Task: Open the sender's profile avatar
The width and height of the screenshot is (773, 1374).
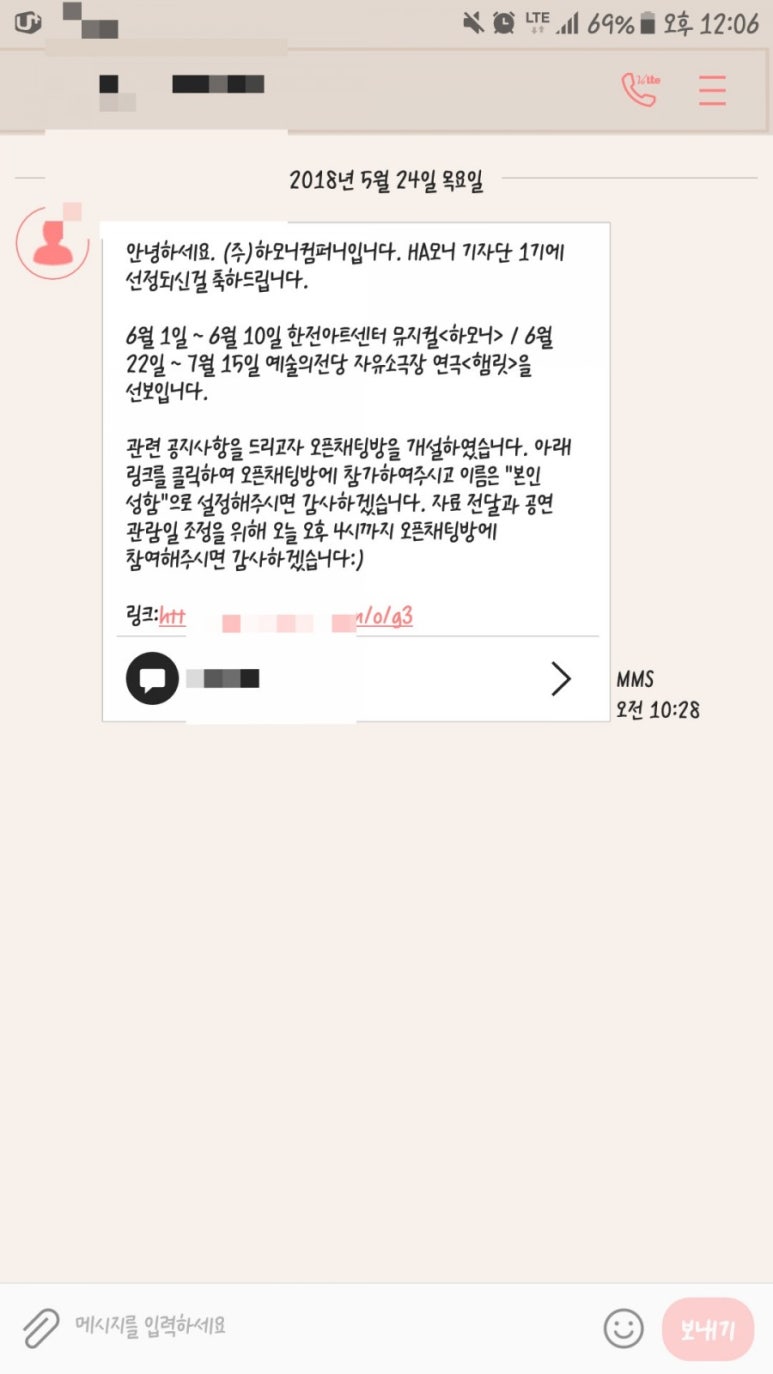Action: coord(53,243)
